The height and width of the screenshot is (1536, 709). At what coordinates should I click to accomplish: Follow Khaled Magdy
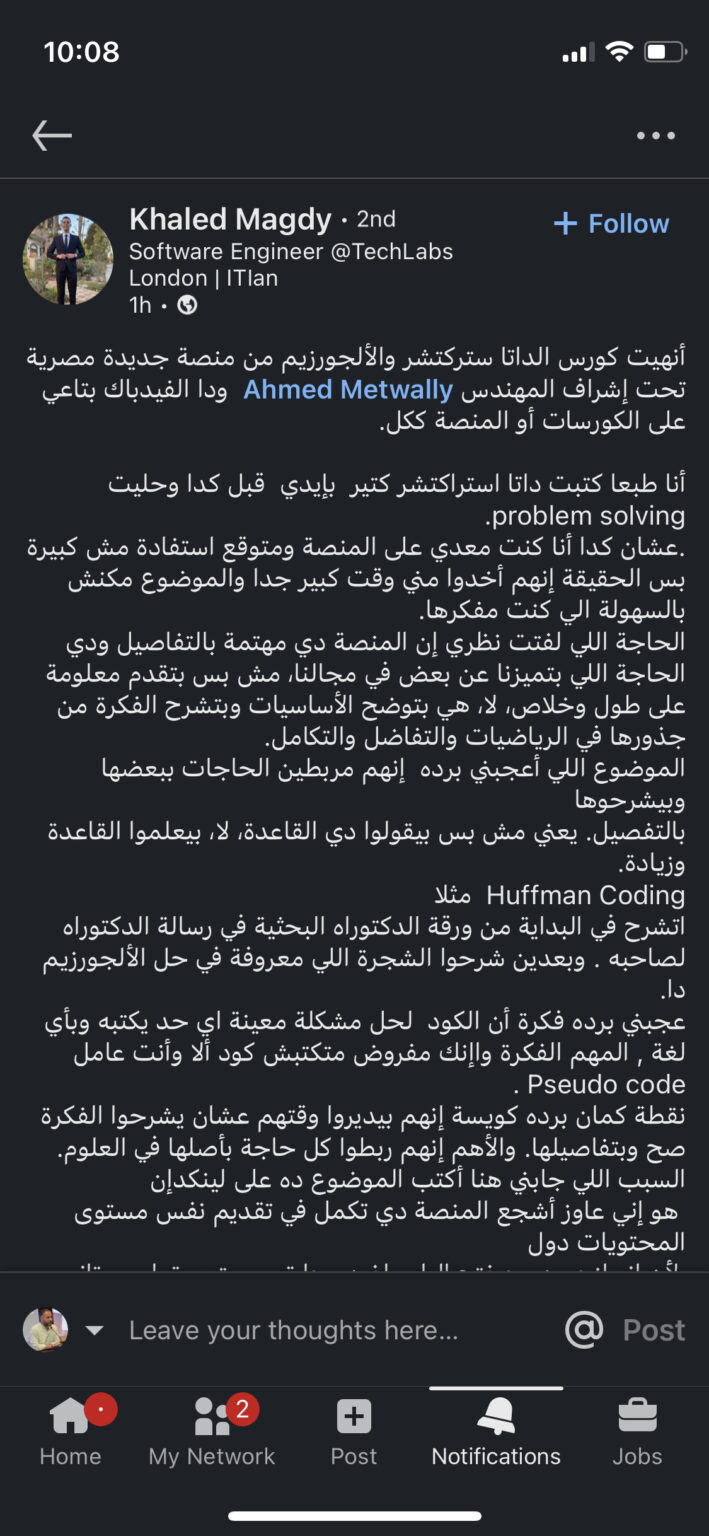[x=611, y=224]
